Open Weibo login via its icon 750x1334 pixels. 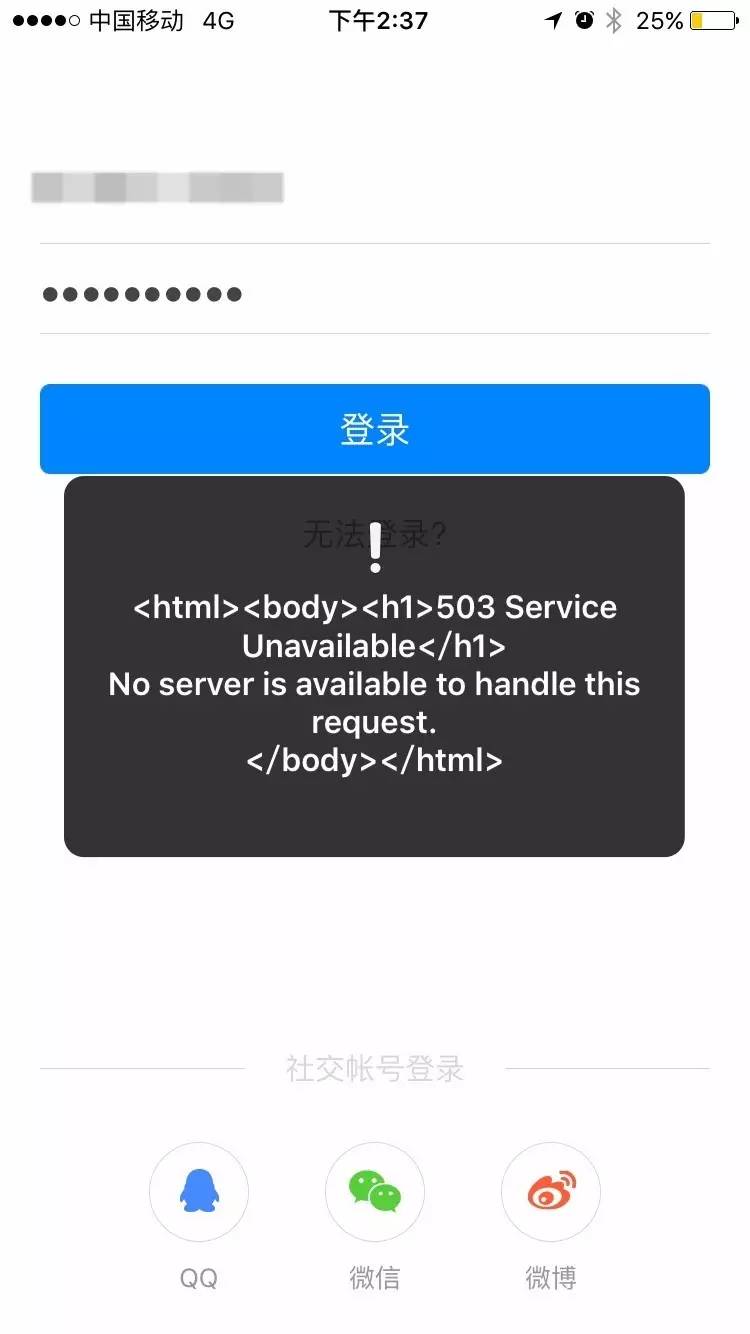pos(551,1191)
